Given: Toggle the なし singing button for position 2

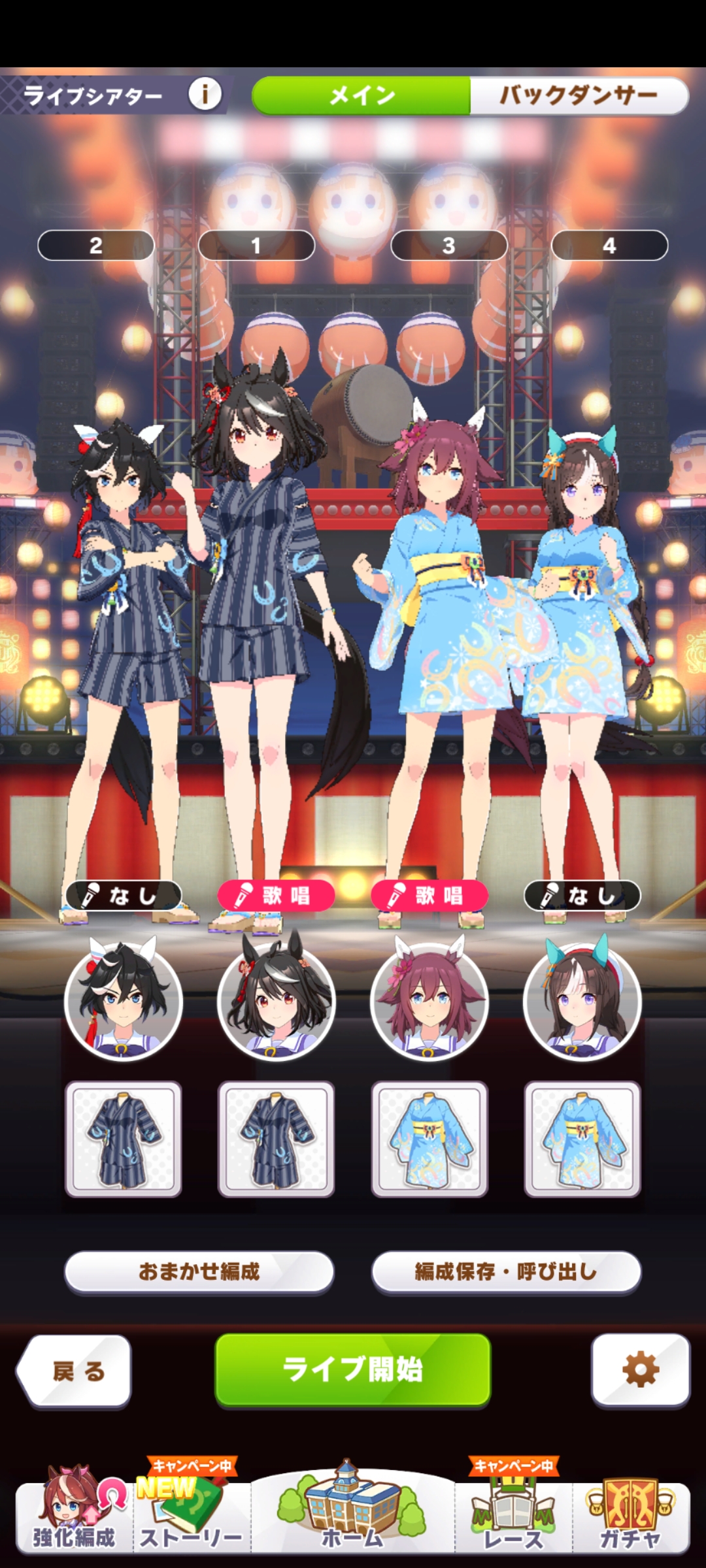Looking at the screenshot, I should click(x=124, y=895).
